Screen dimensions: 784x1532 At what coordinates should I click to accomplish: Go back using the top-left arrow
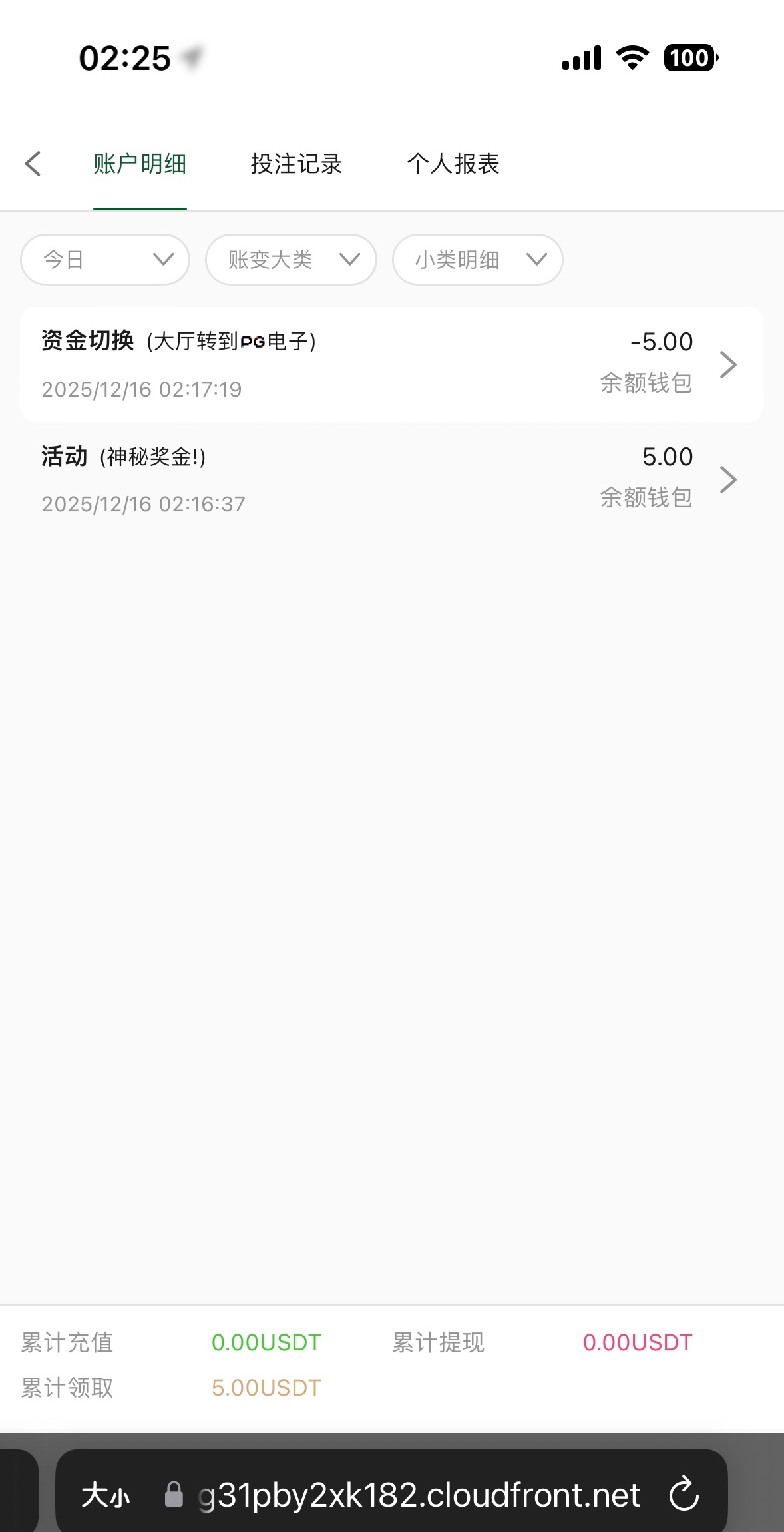click(x=33, y=164)
